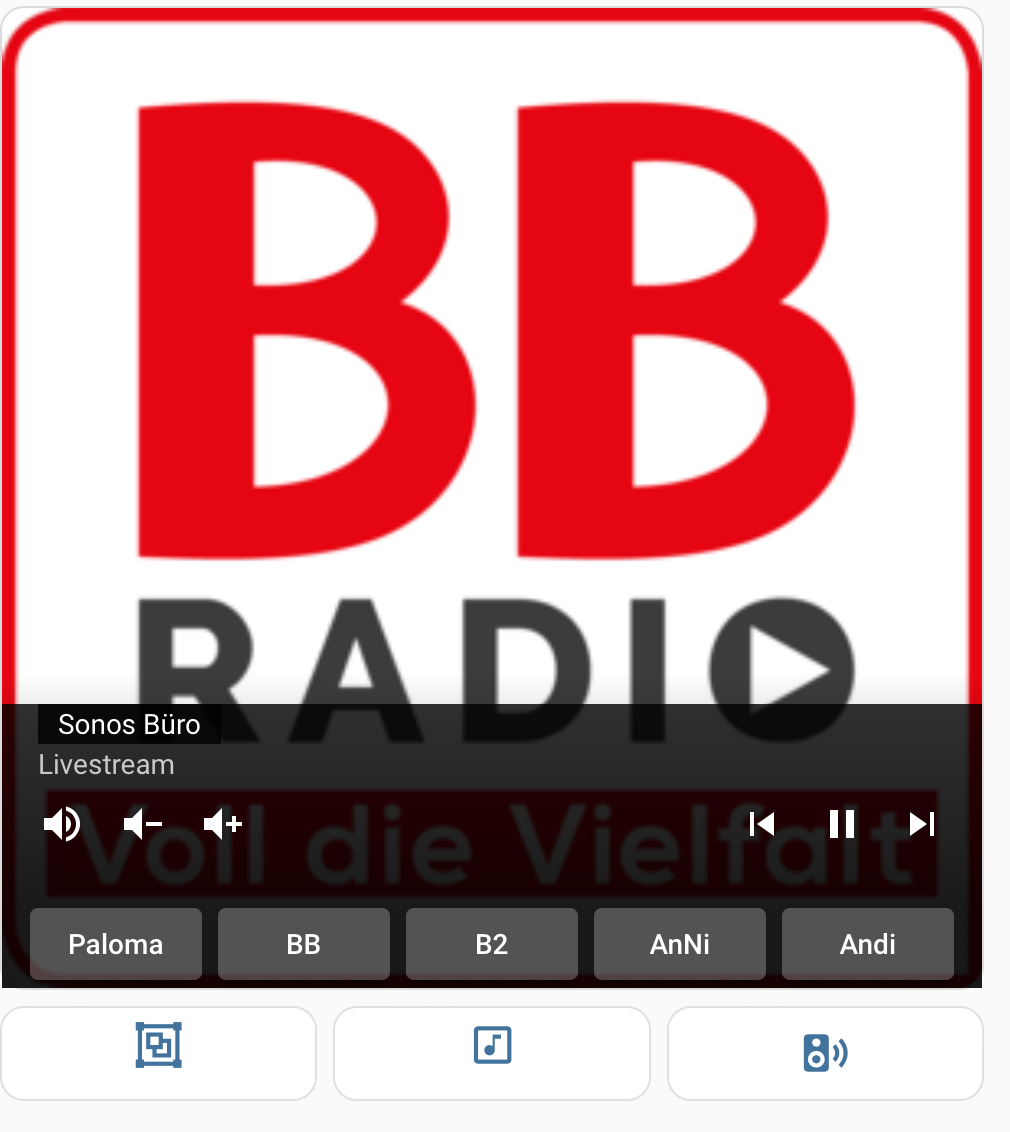Select the B2 station preset
The width and height of the screenshot is (1010, 1132).
[491, 943]
